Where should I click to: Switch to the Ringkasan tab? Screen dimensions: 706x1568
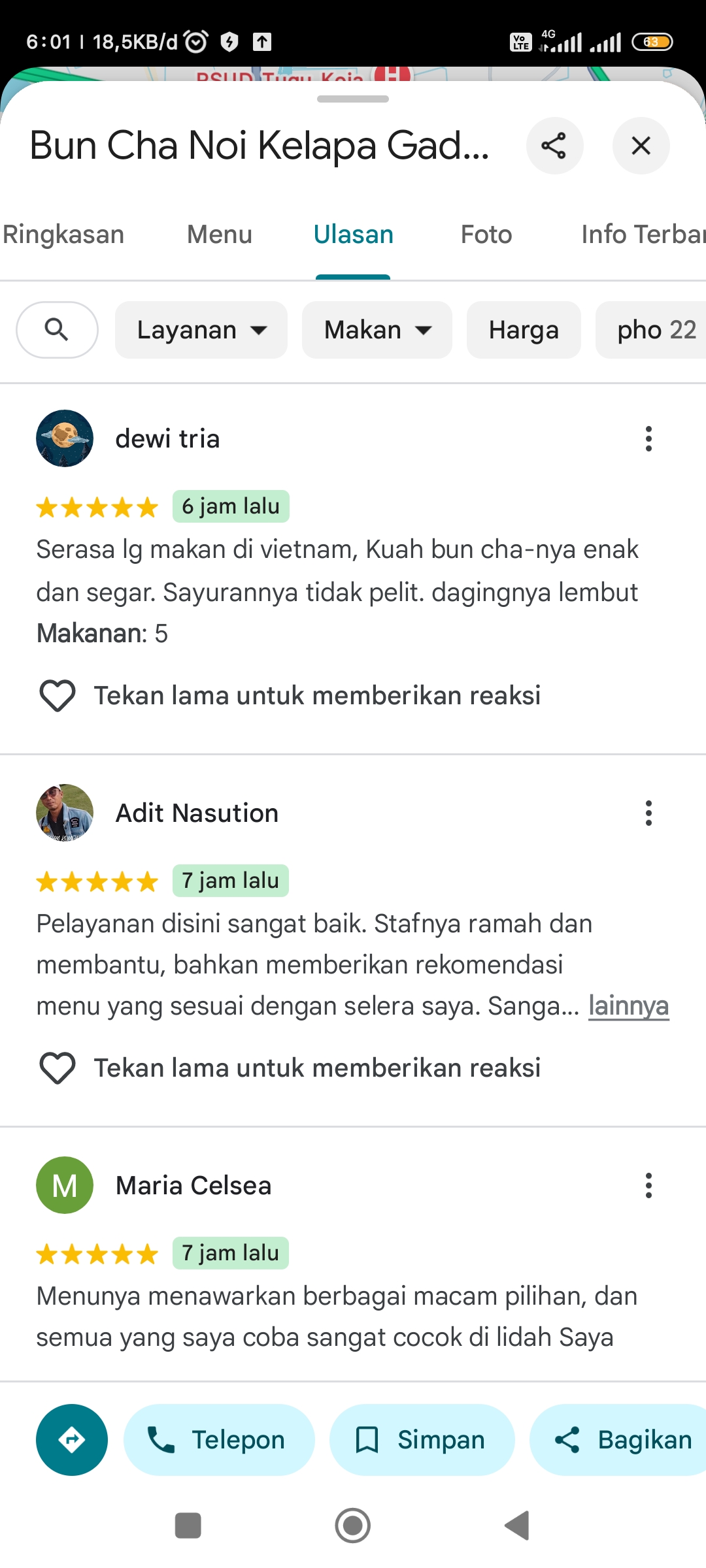pyautogui.click(x=63, y=235)
